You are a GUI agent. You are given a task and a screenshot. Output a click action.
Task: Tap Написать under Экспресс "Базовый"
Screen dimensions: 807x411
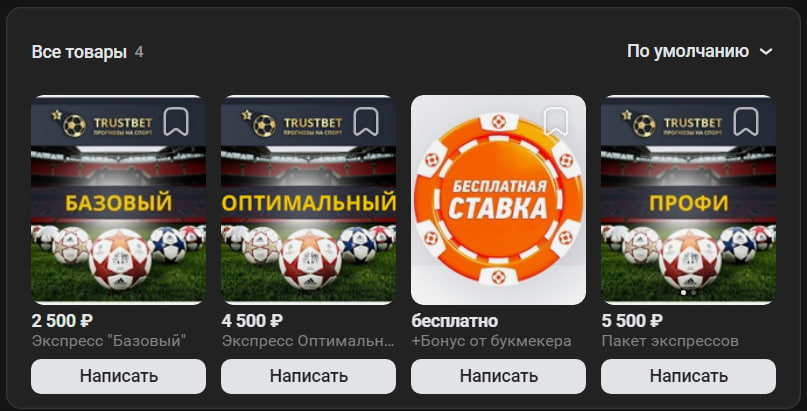click(x=118, y=377)
